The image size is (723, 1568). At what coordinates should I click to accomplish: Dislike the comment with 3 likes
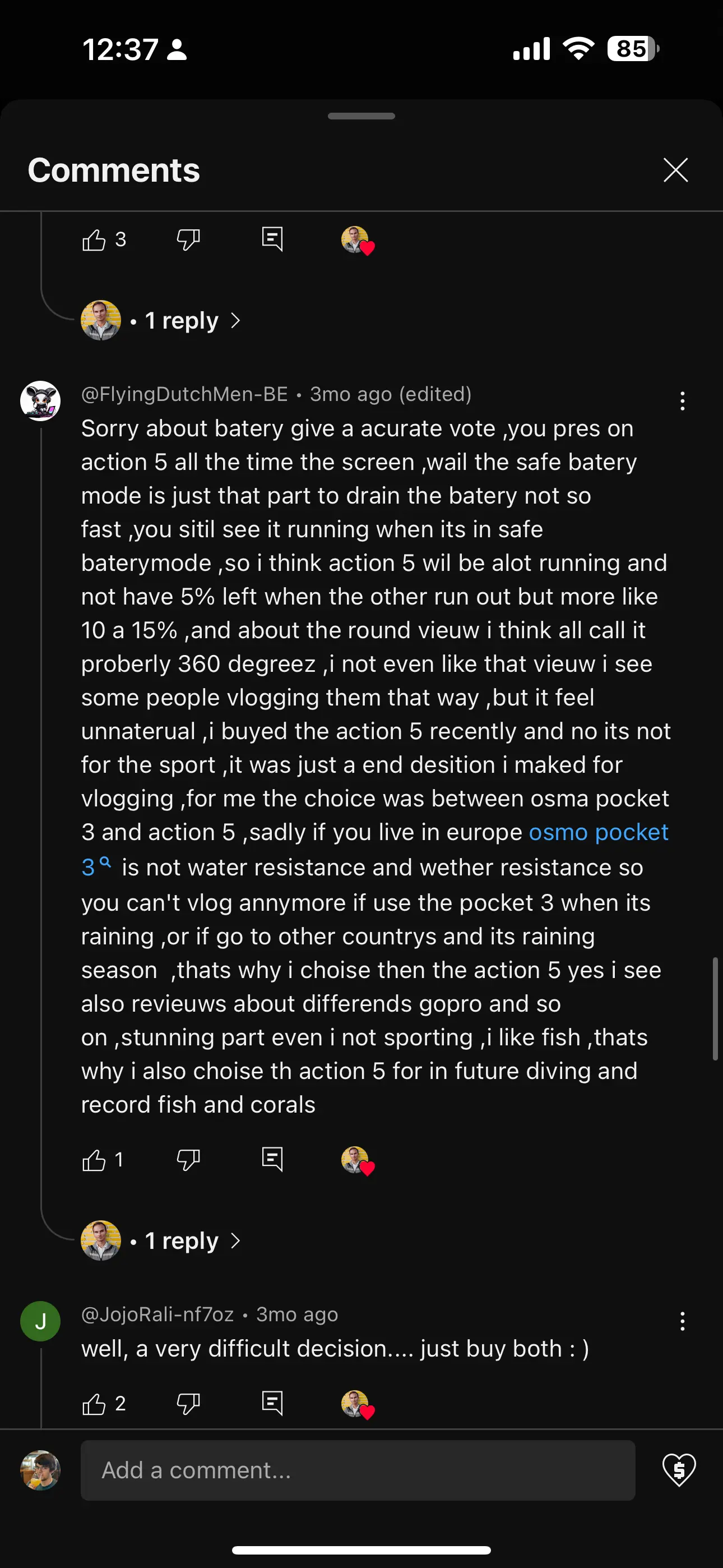coord(188,240)
